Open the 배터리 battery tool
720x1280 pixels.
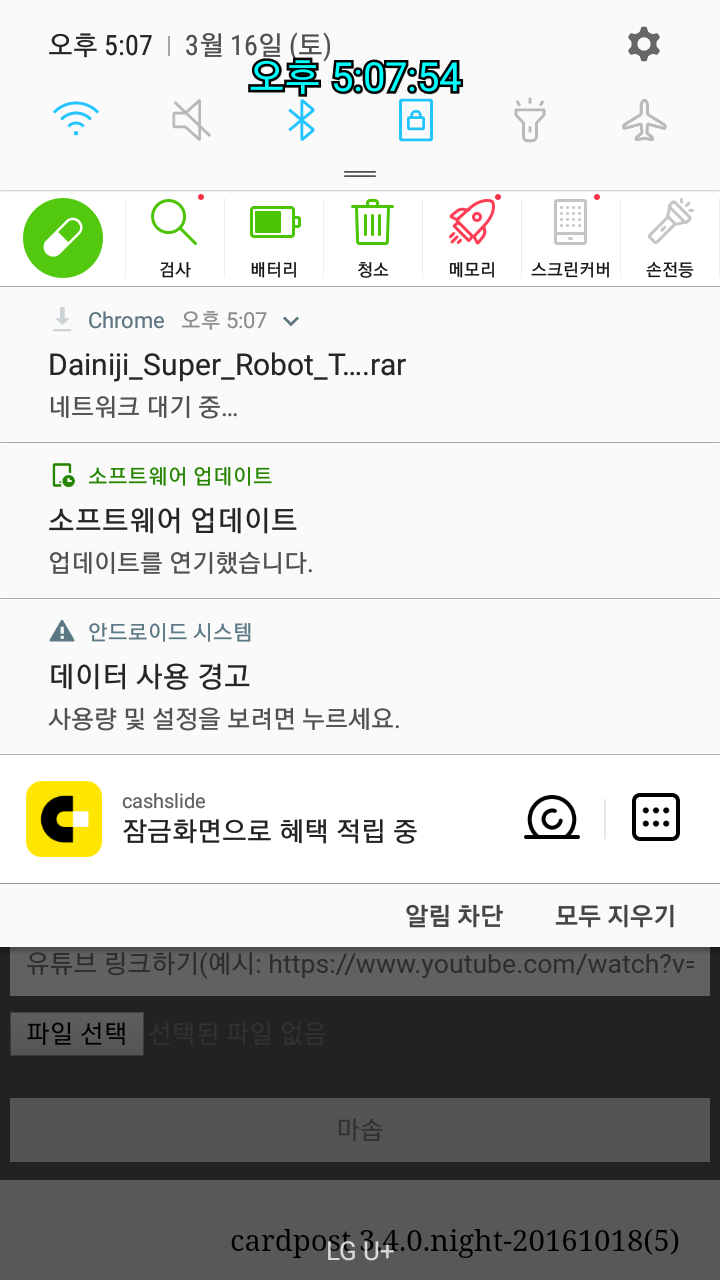pos(273,238)
